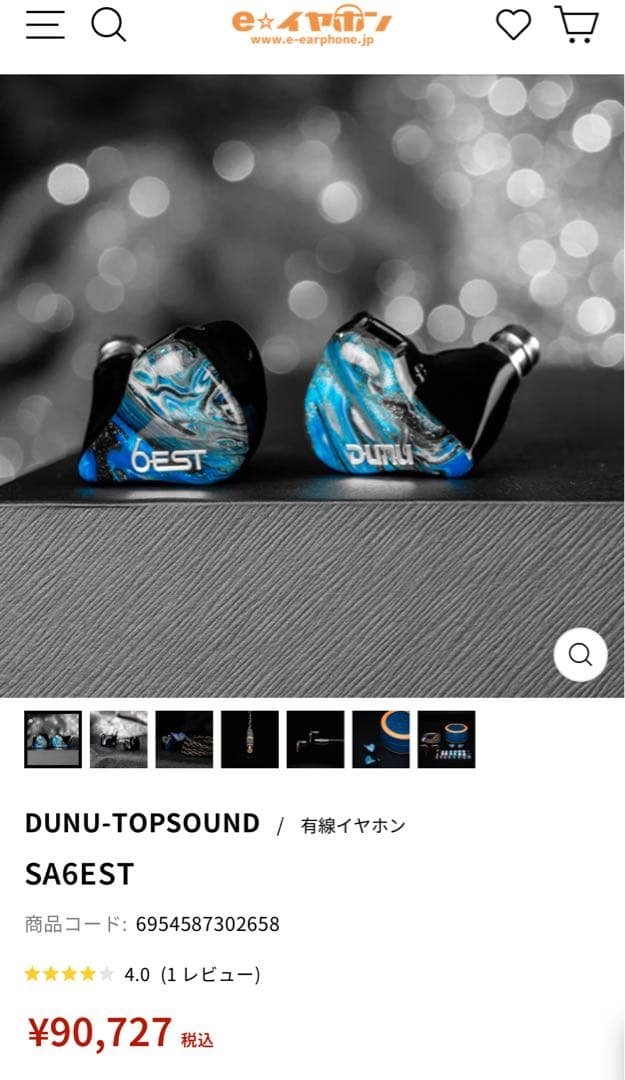Open the favorites heart
Screen dimensions: 625x1080
tap(513, 24)
